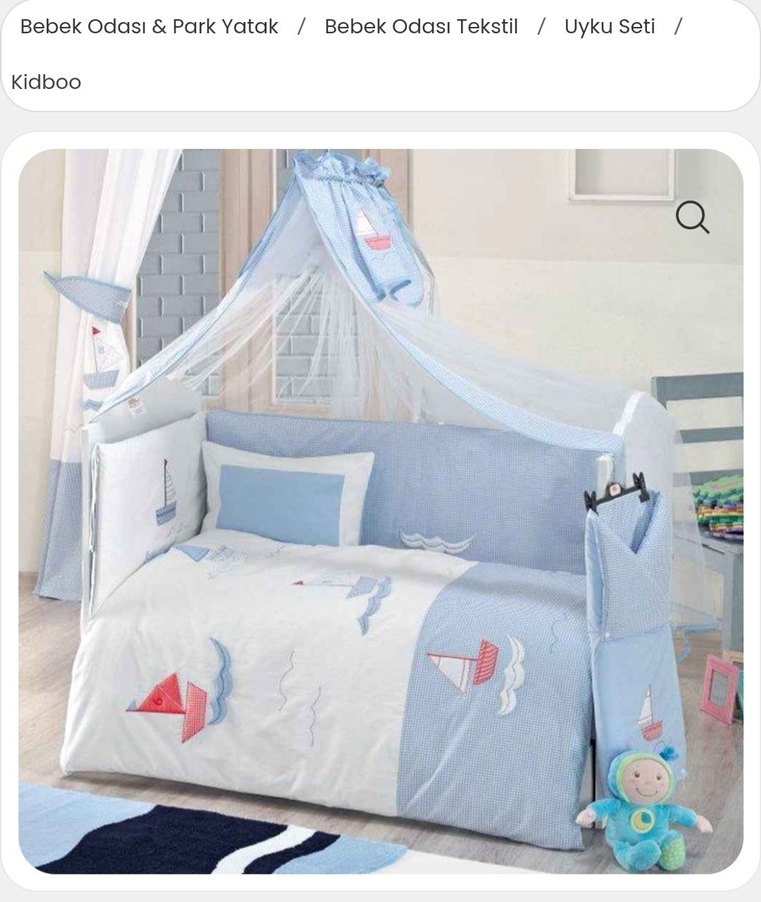
Task: Open the Uyku Seti breadcrumb link
Action: coord(609,27)
